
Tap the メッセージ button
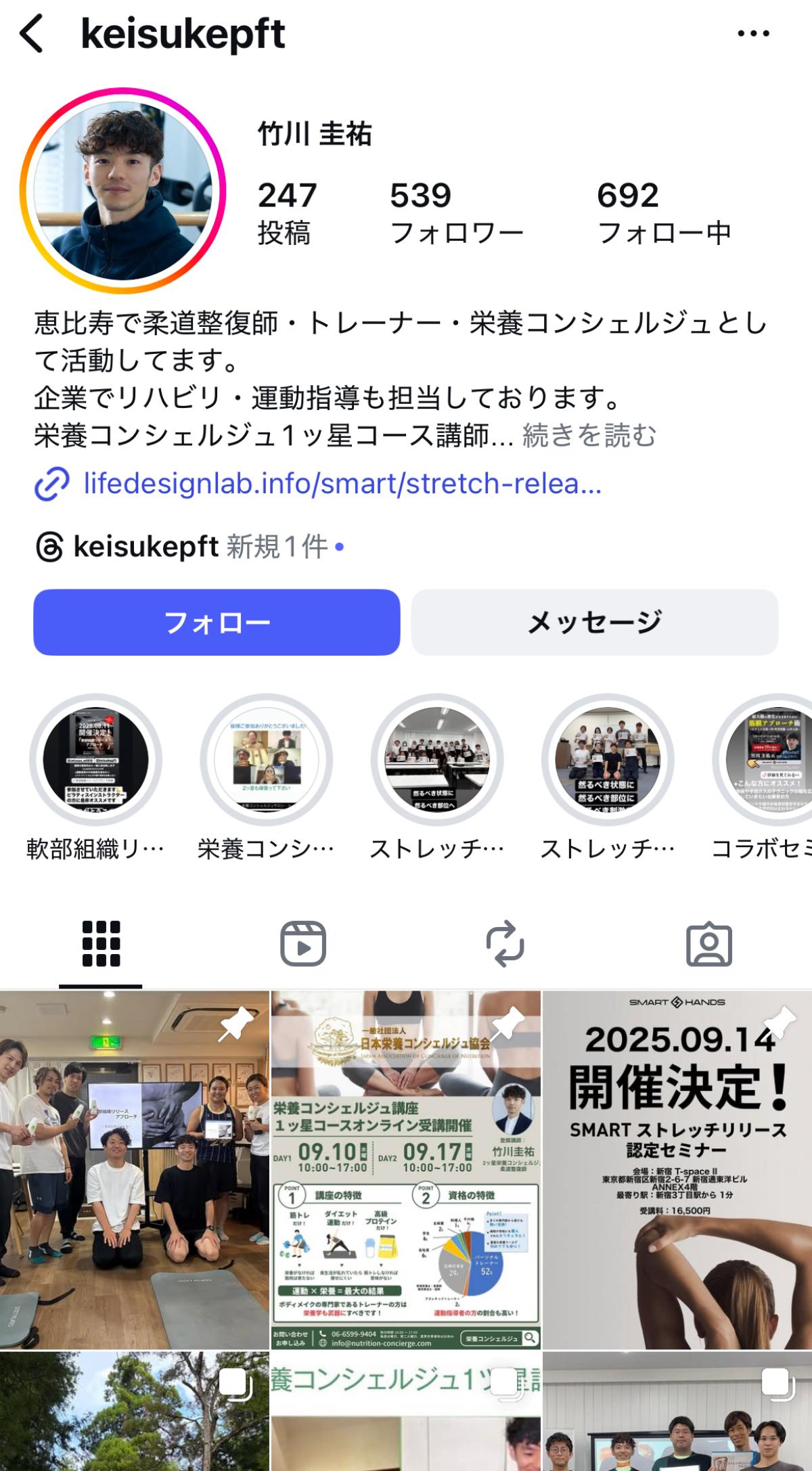pos(595,622)
